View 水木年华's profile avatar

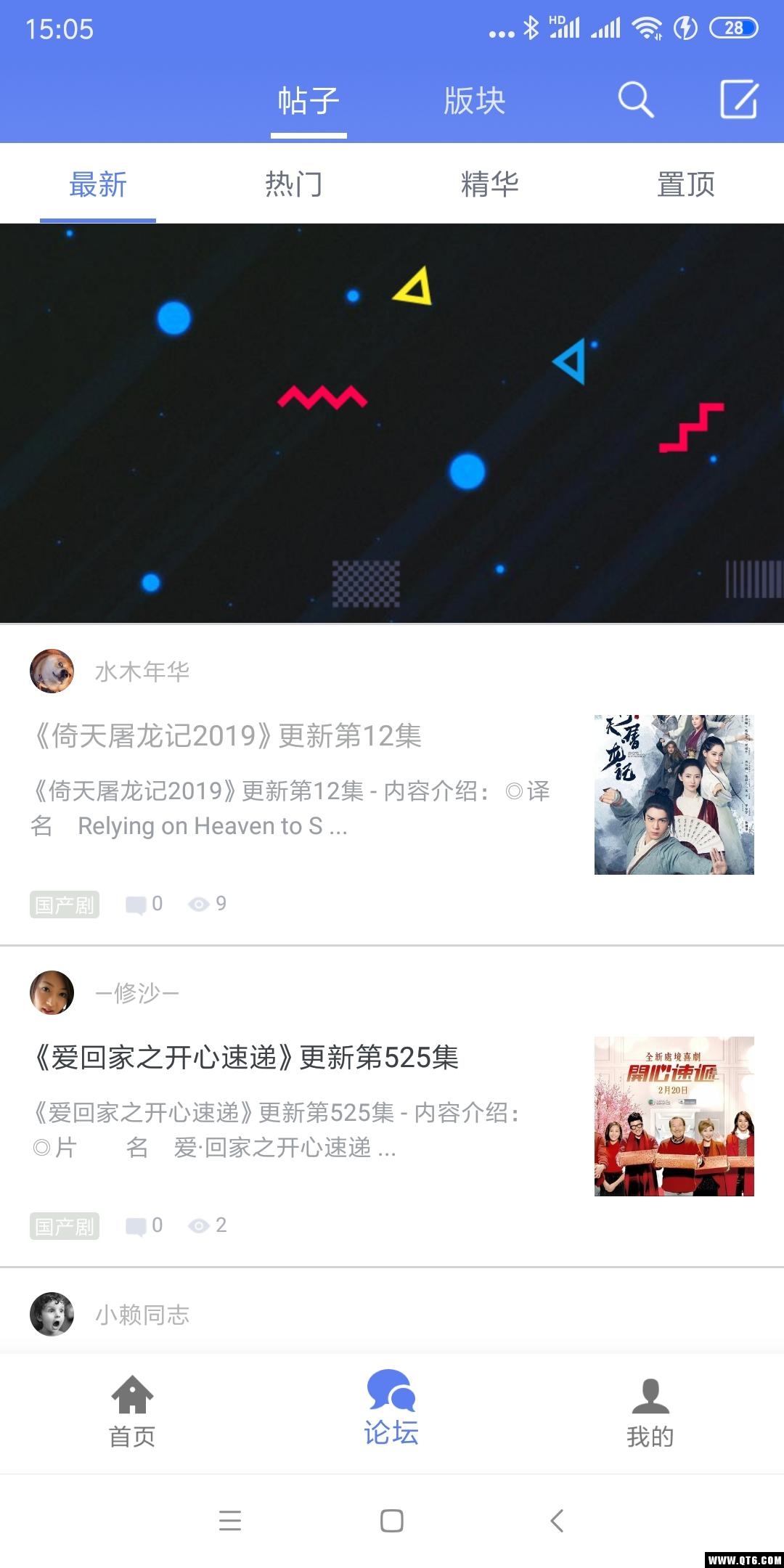[x=52, y=671]
